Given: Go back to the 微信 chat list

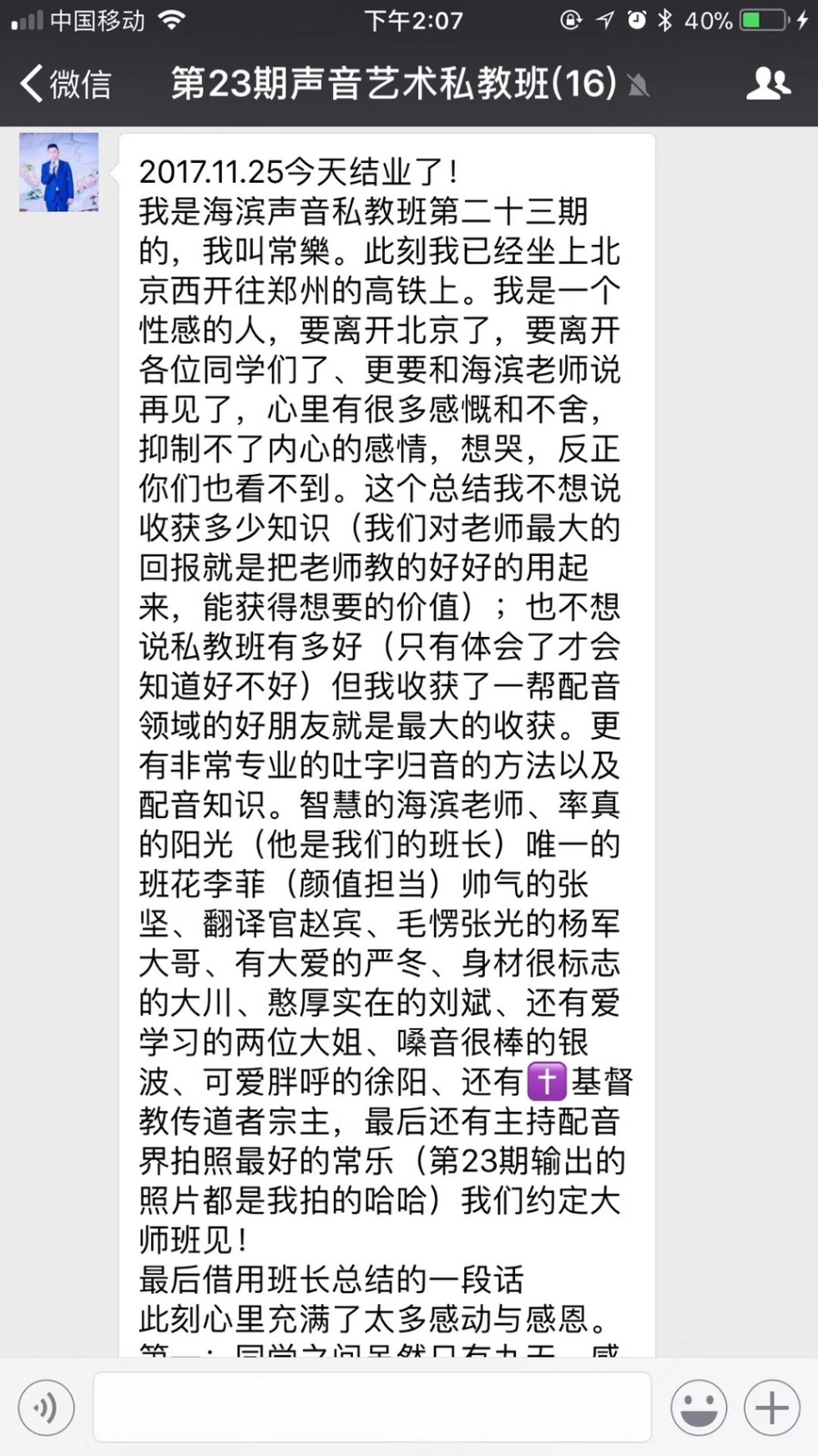Looking at the screenshot, I should [x=66, y=84].
